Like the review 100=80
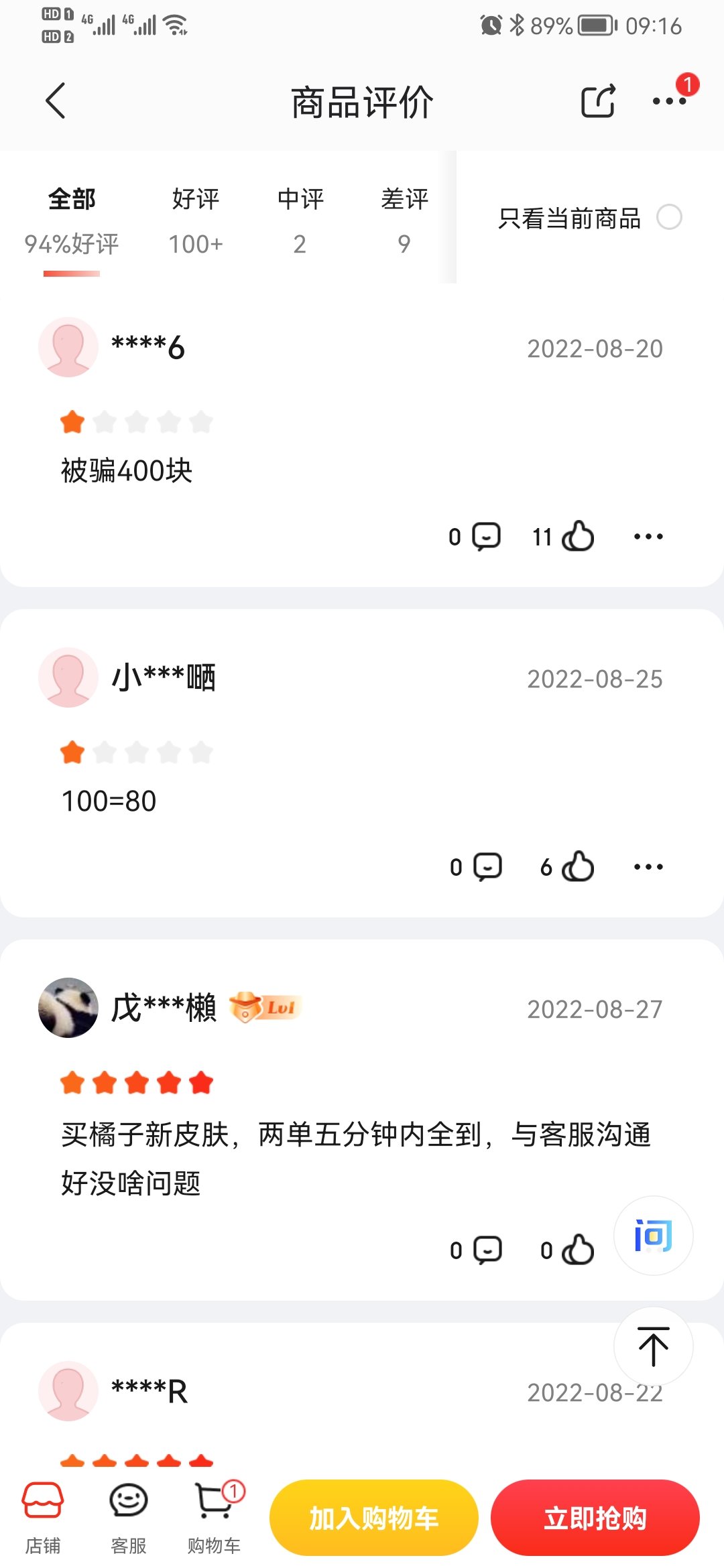This screenshot has height=1568, width=724. 577,867
